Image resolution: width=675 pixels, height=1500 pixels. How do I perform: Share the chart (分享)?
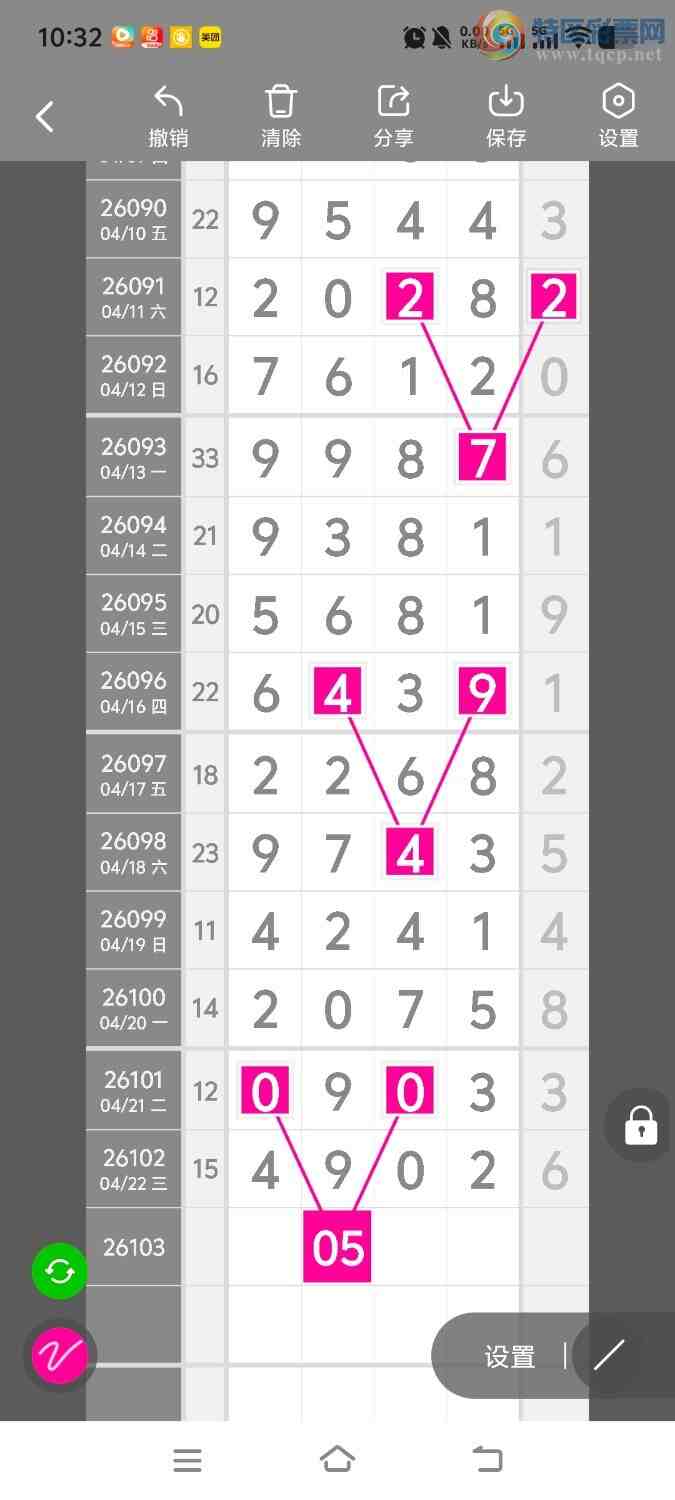point(394,117)
